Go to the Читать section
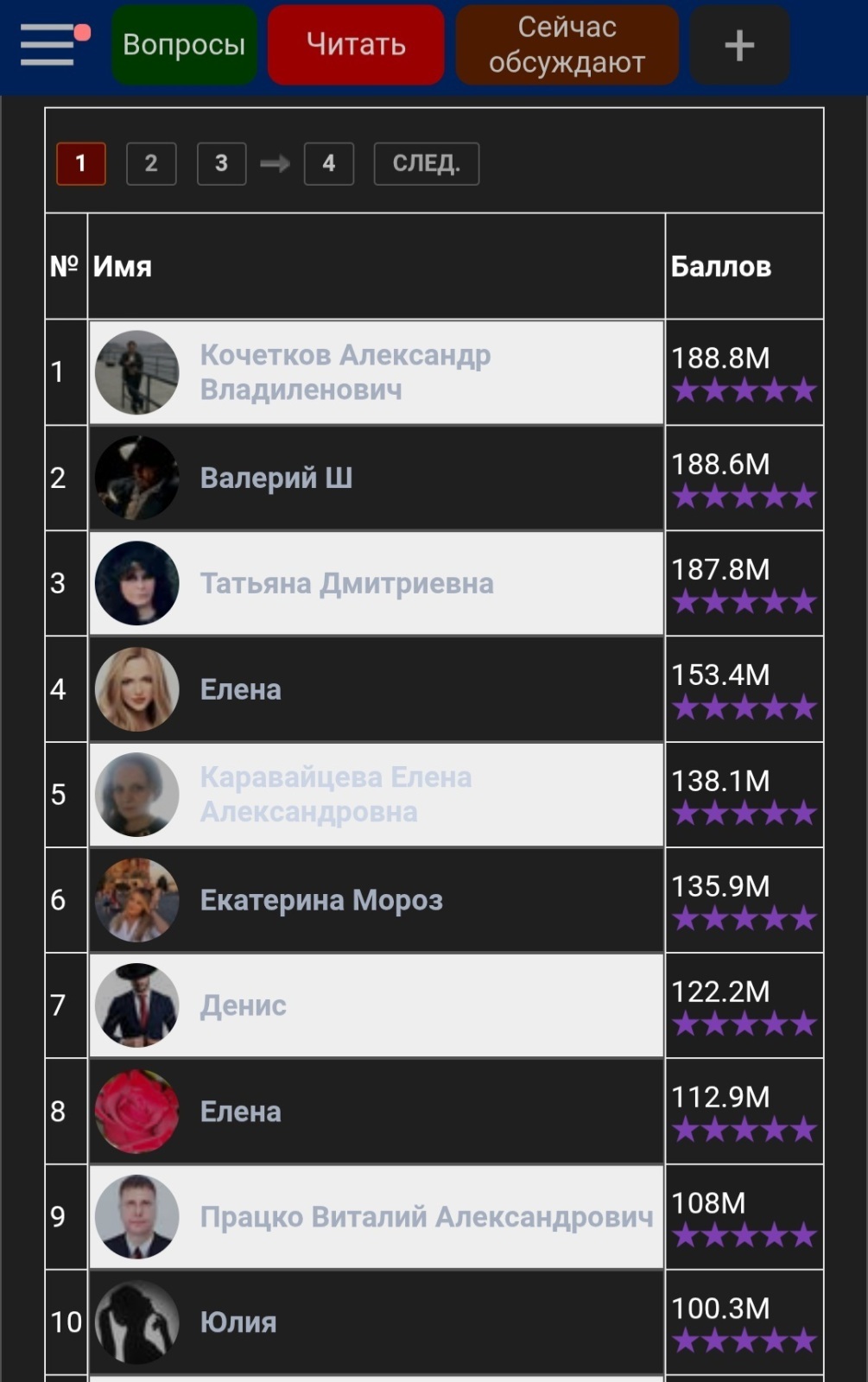Screen dimensions: 868x1382 click(356, 45)
